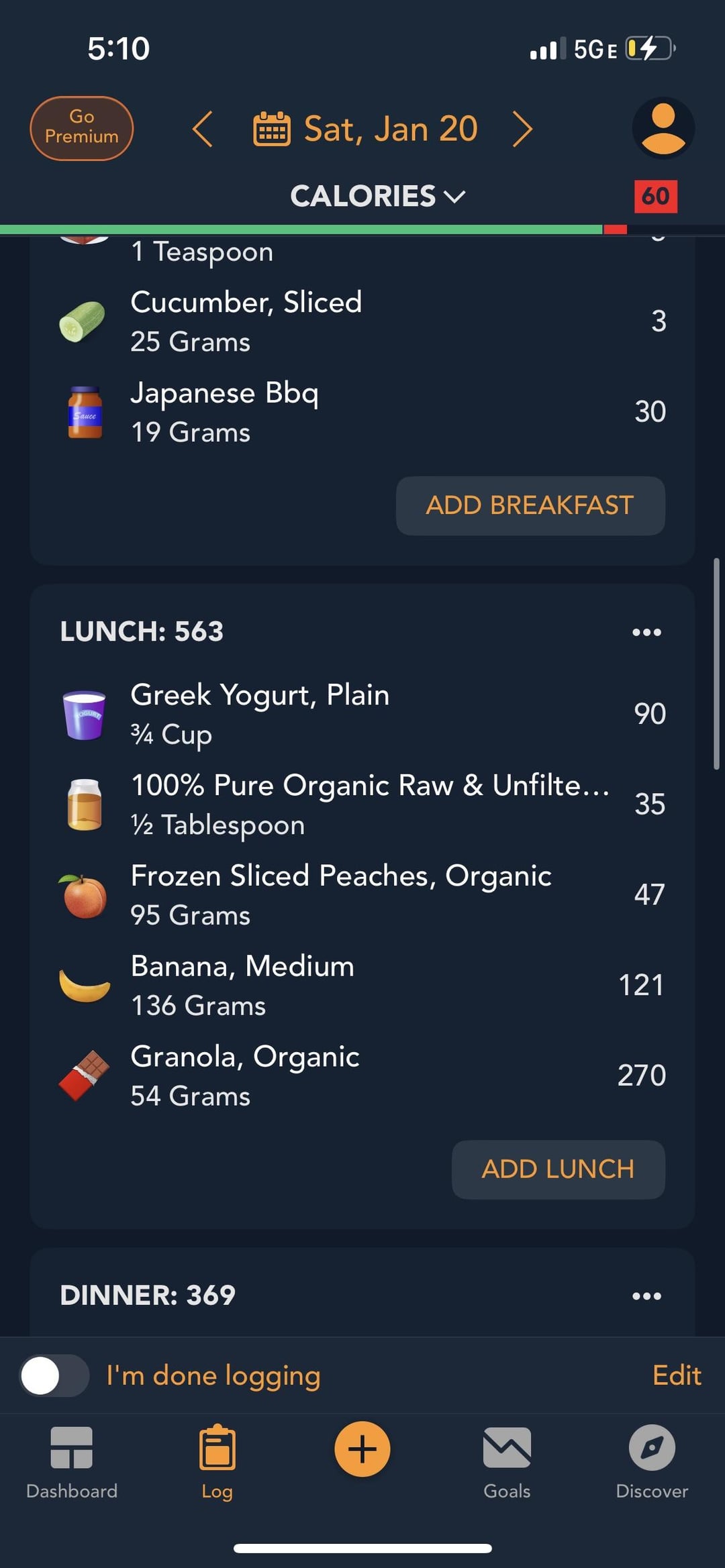
Task: Open the profile avatar
Action: 663,128
